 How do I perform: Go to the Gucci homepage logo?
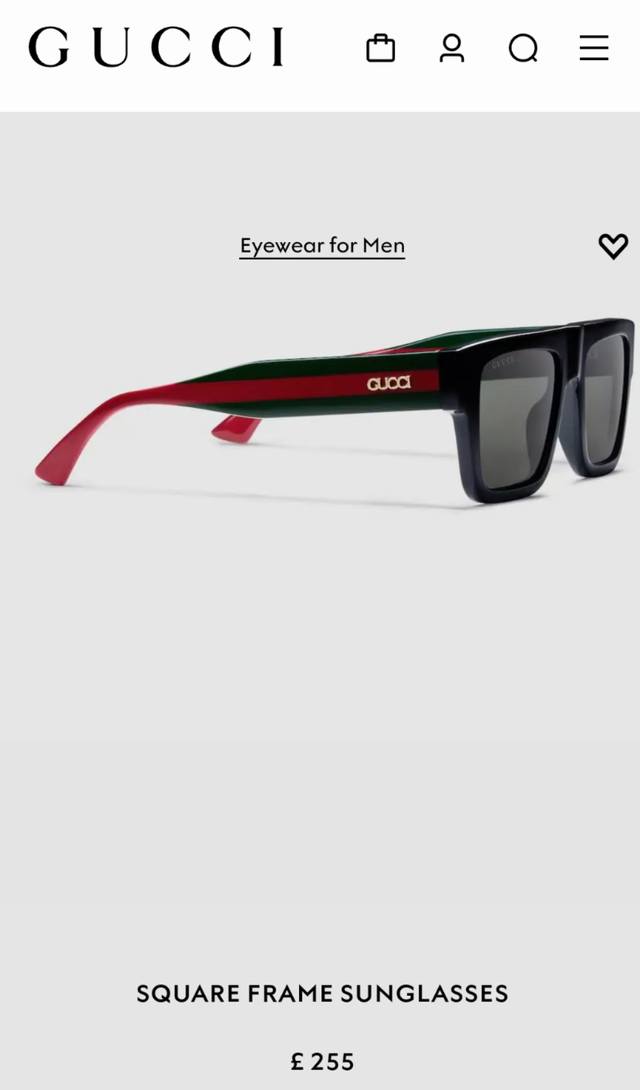pos(156,48)
